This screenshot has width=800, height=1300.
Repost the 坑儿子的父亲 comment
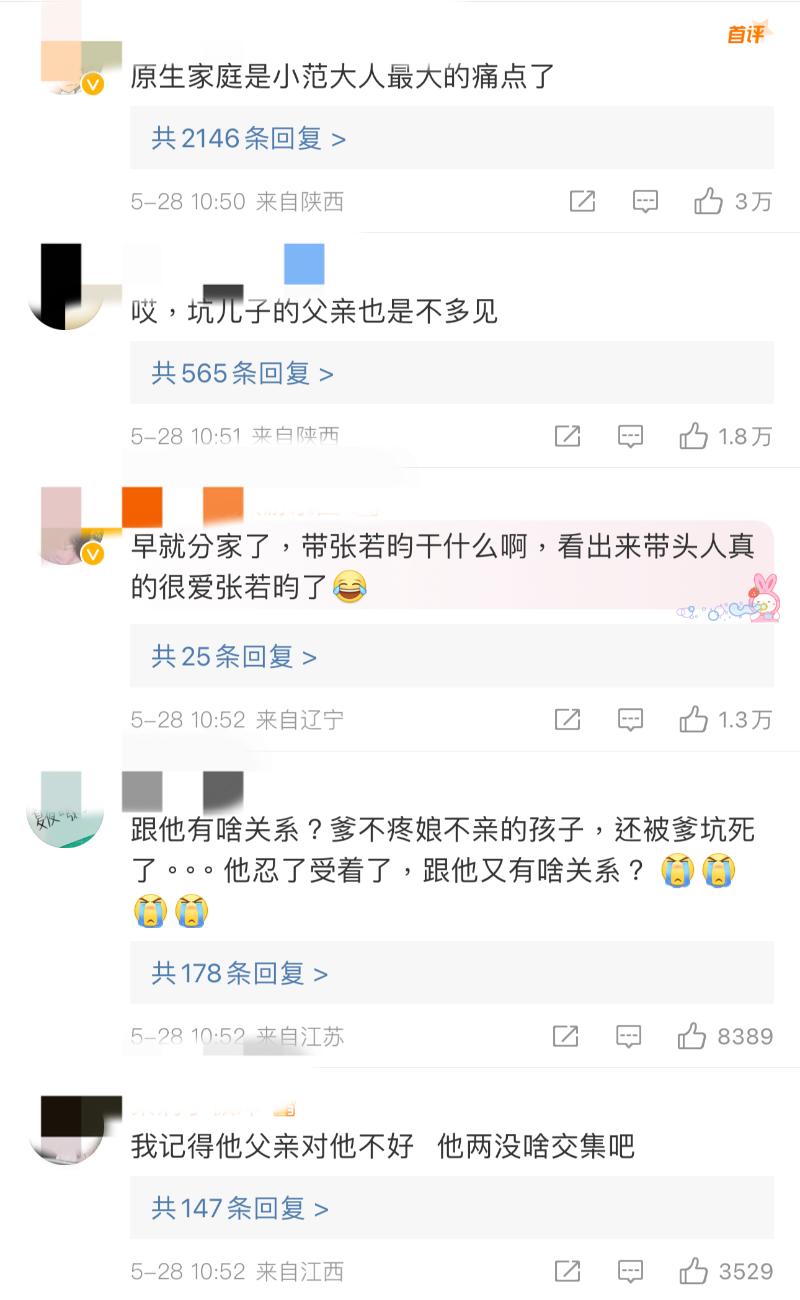(568, 437)
